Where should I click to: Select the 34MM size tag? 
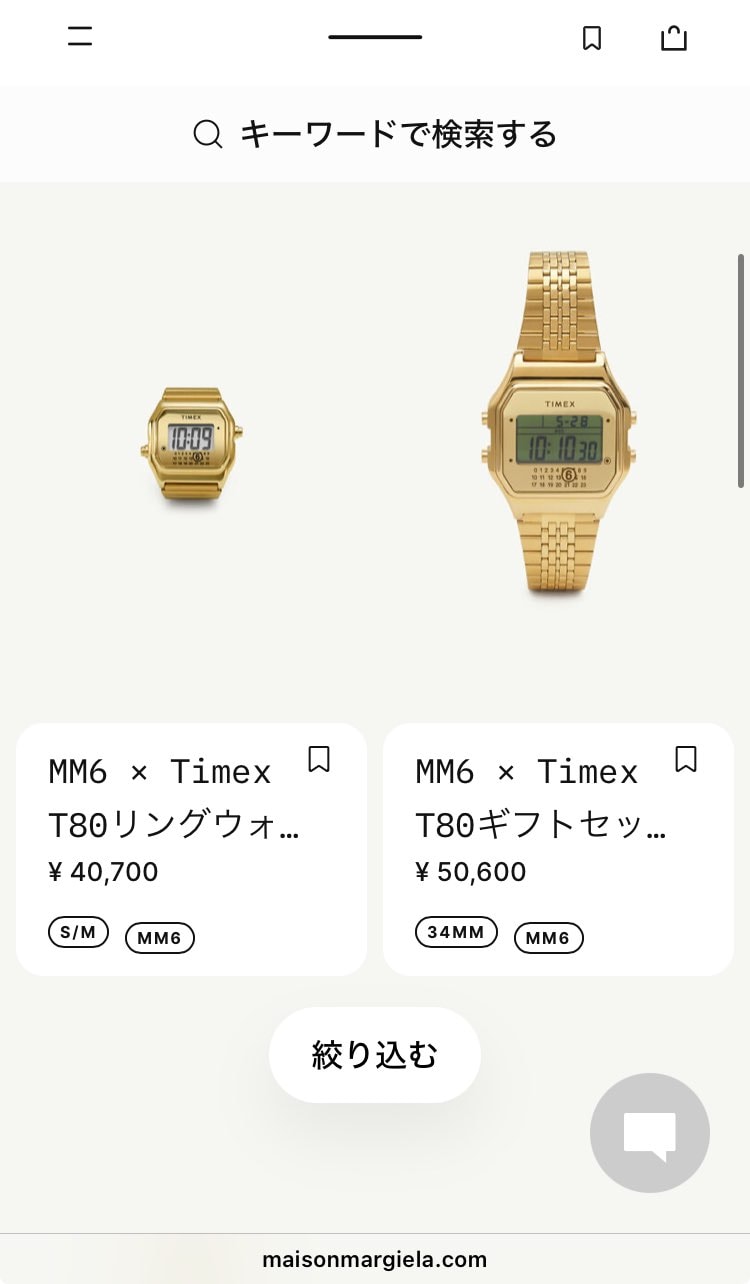tap(456, 932)
